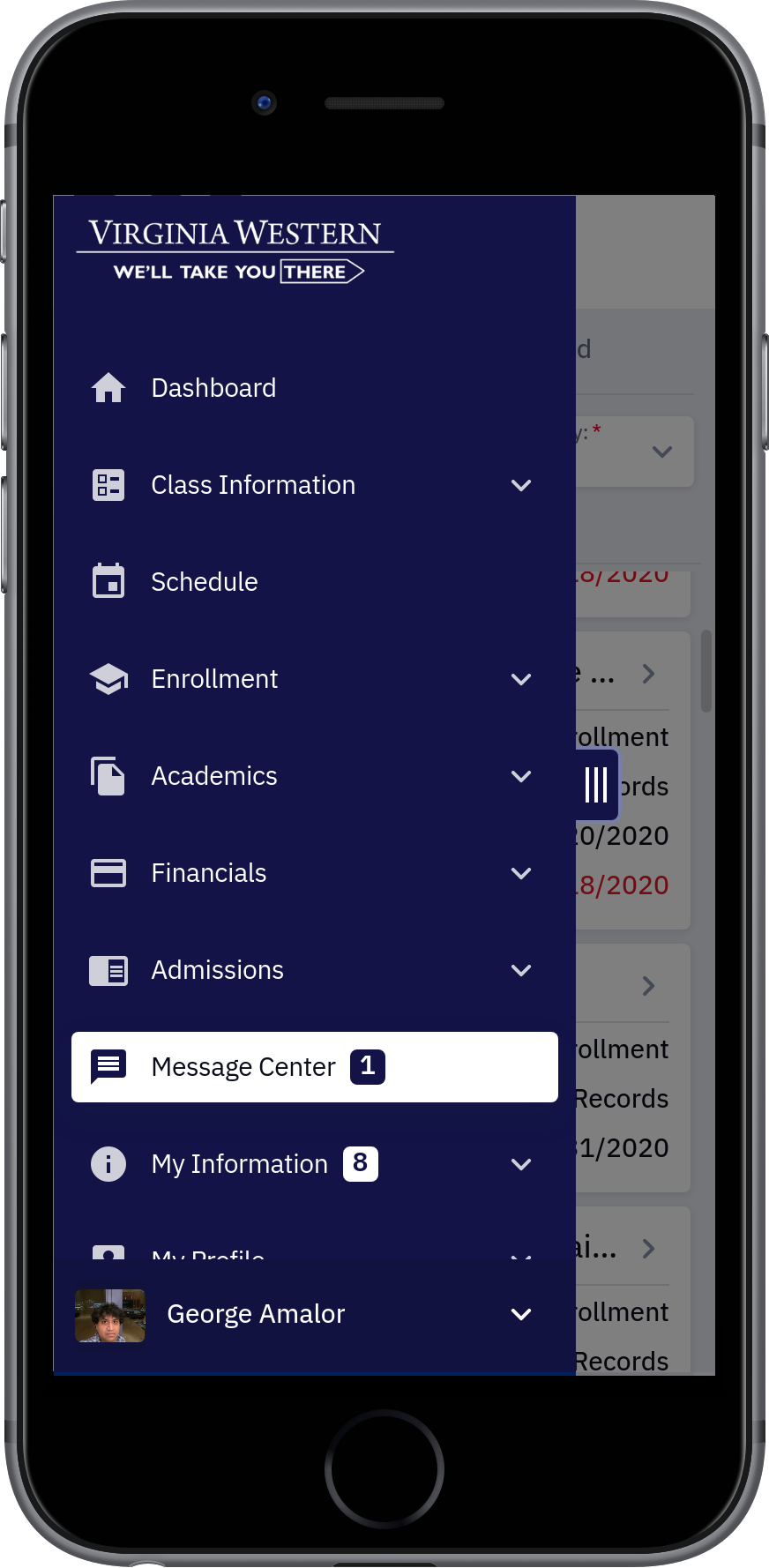Tap the drawer handle with three vertical bars
This screenshot has height=1568, width=769.
pos(597,784)
